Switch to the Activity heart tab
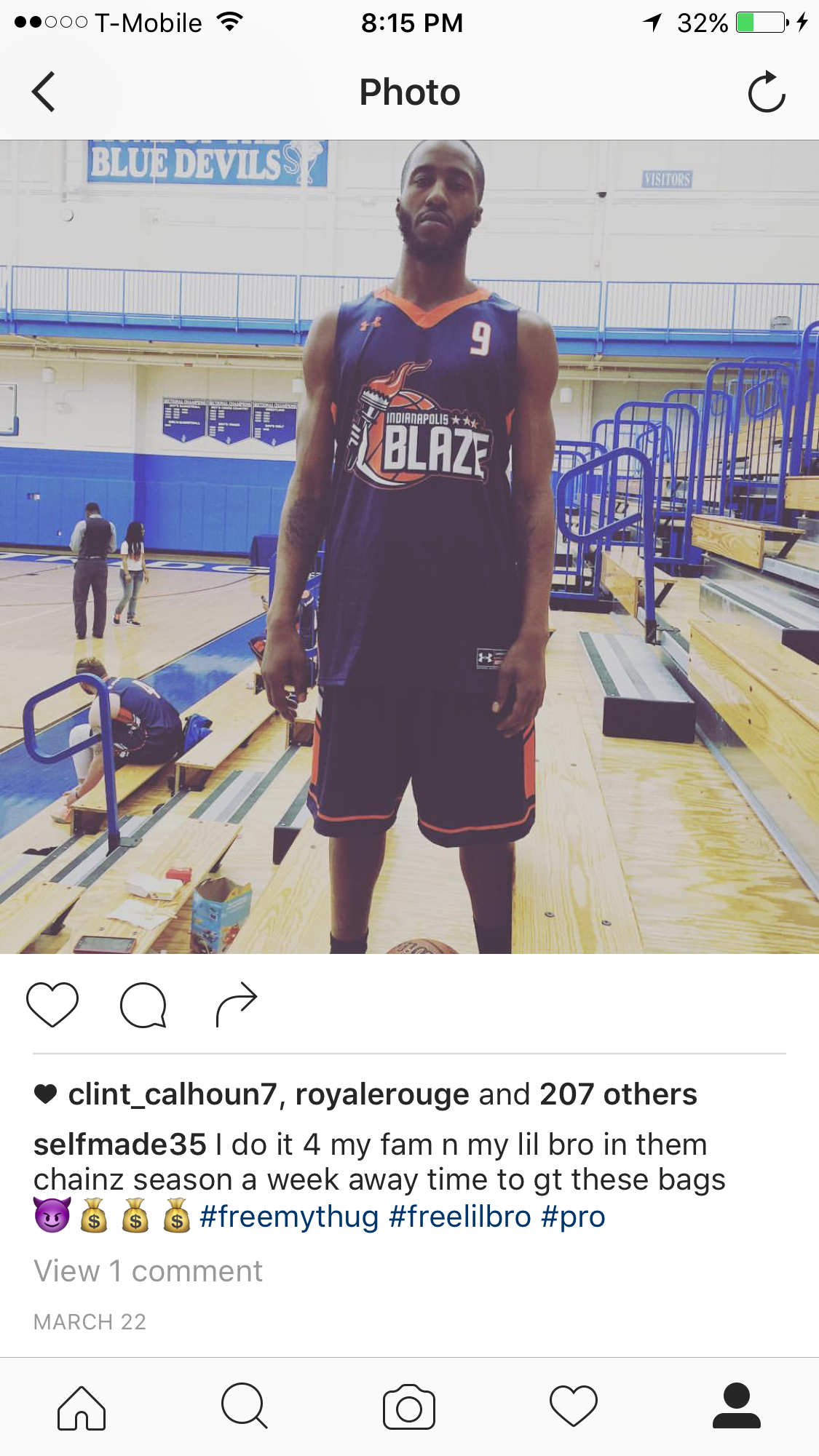This screenshot has width=819, height=1456. (x=574, y=1407)
